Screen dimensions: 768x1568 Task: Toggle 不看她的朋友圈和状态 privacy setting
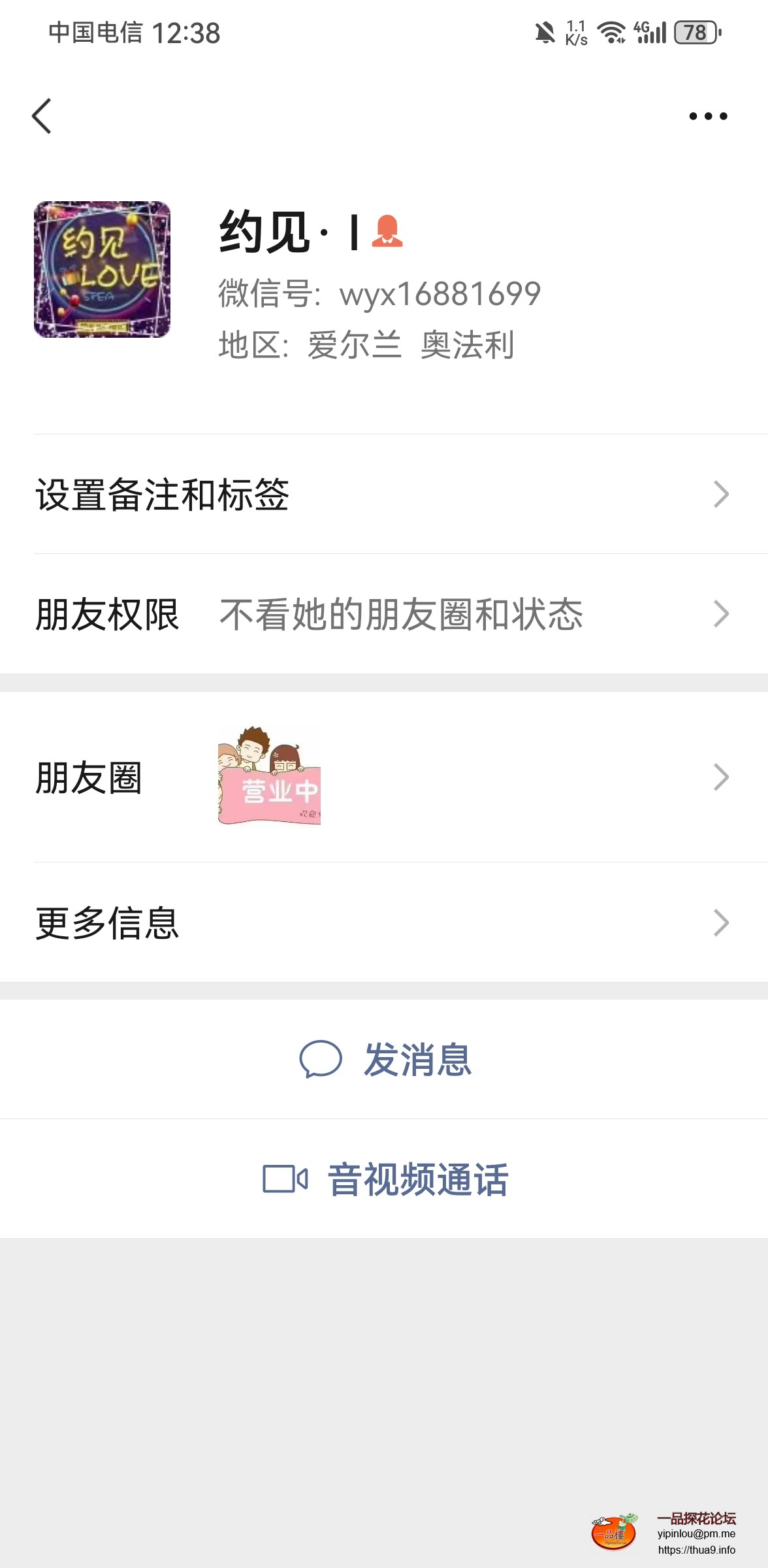click(401, 613)
